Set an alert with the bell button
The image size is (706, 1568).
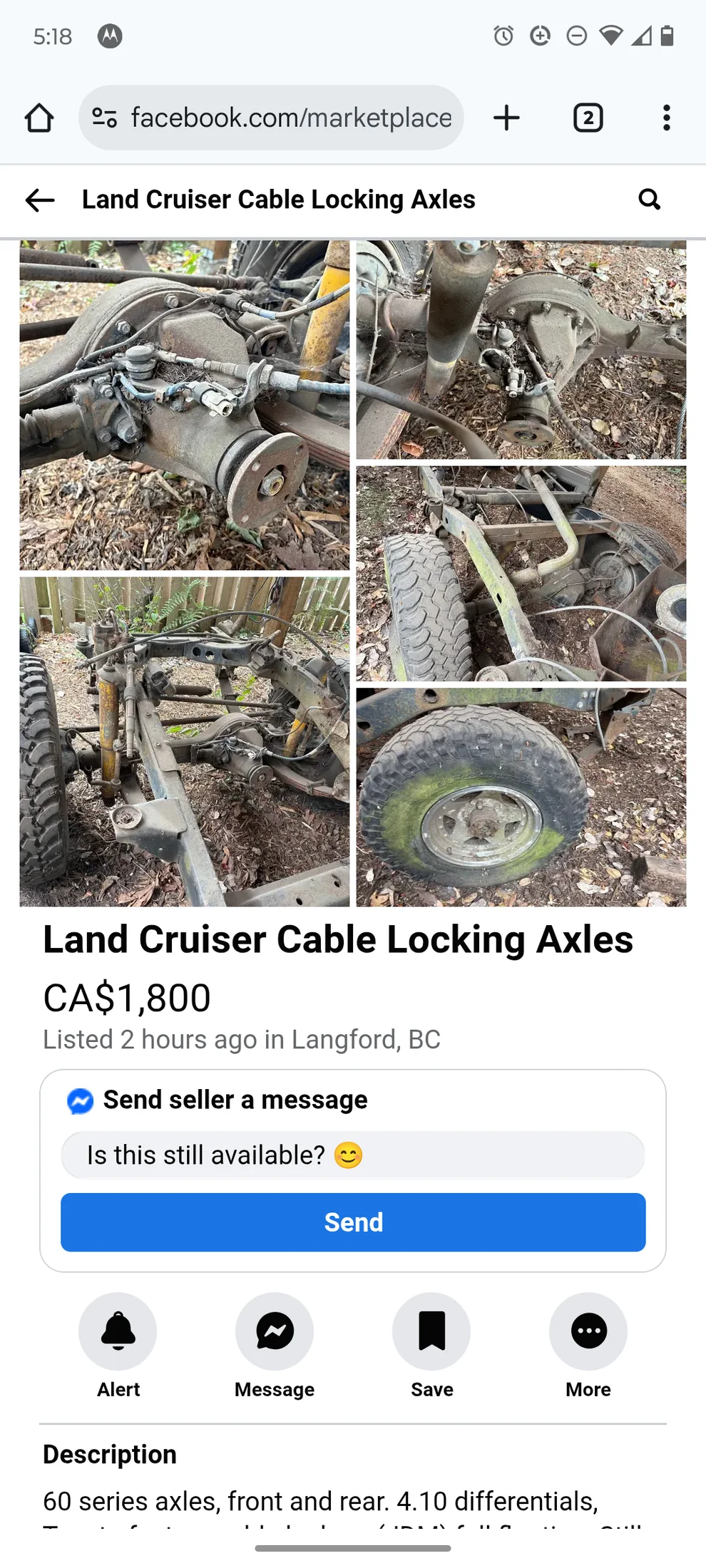(x=118, y=1331)
